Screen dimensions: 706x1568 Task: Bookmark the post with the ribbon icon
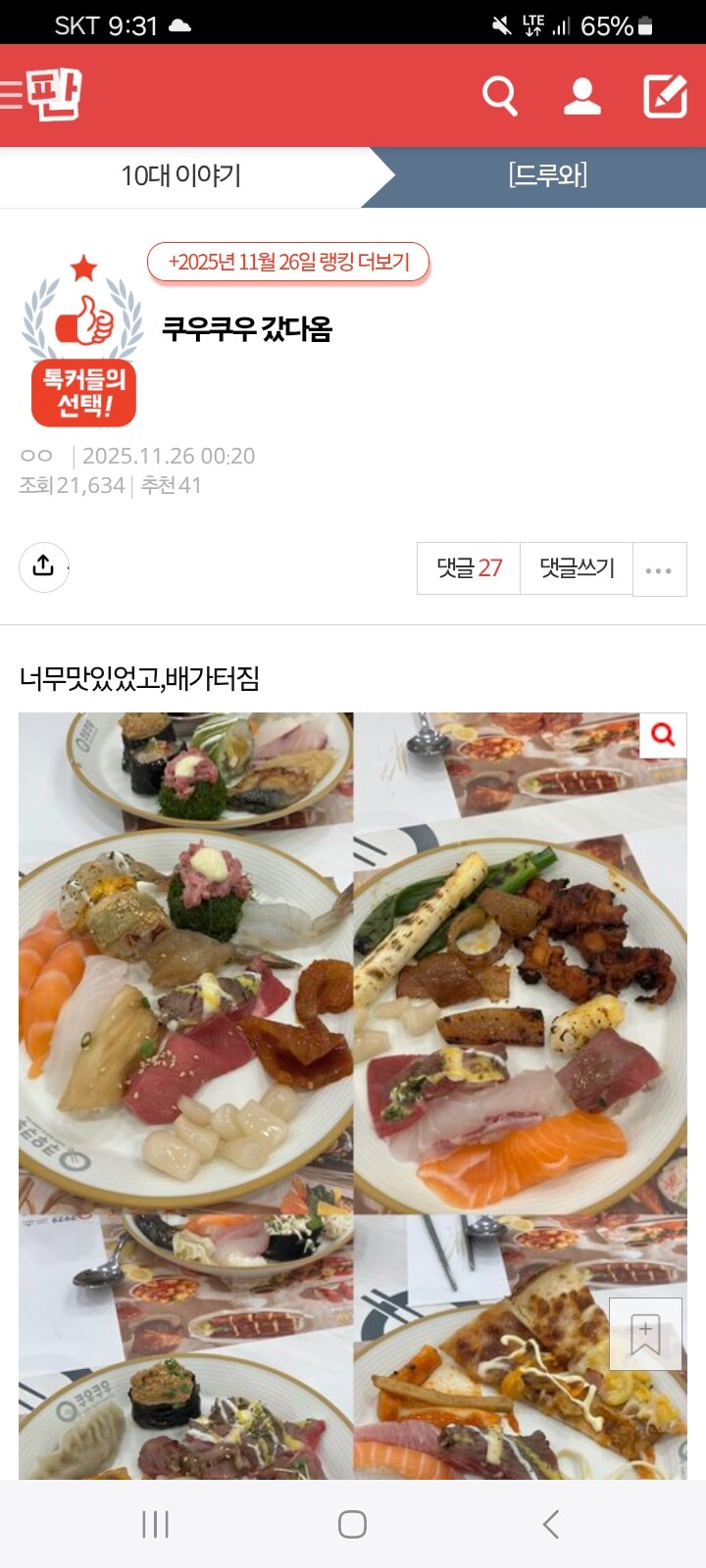click(x=645, y=1333)
